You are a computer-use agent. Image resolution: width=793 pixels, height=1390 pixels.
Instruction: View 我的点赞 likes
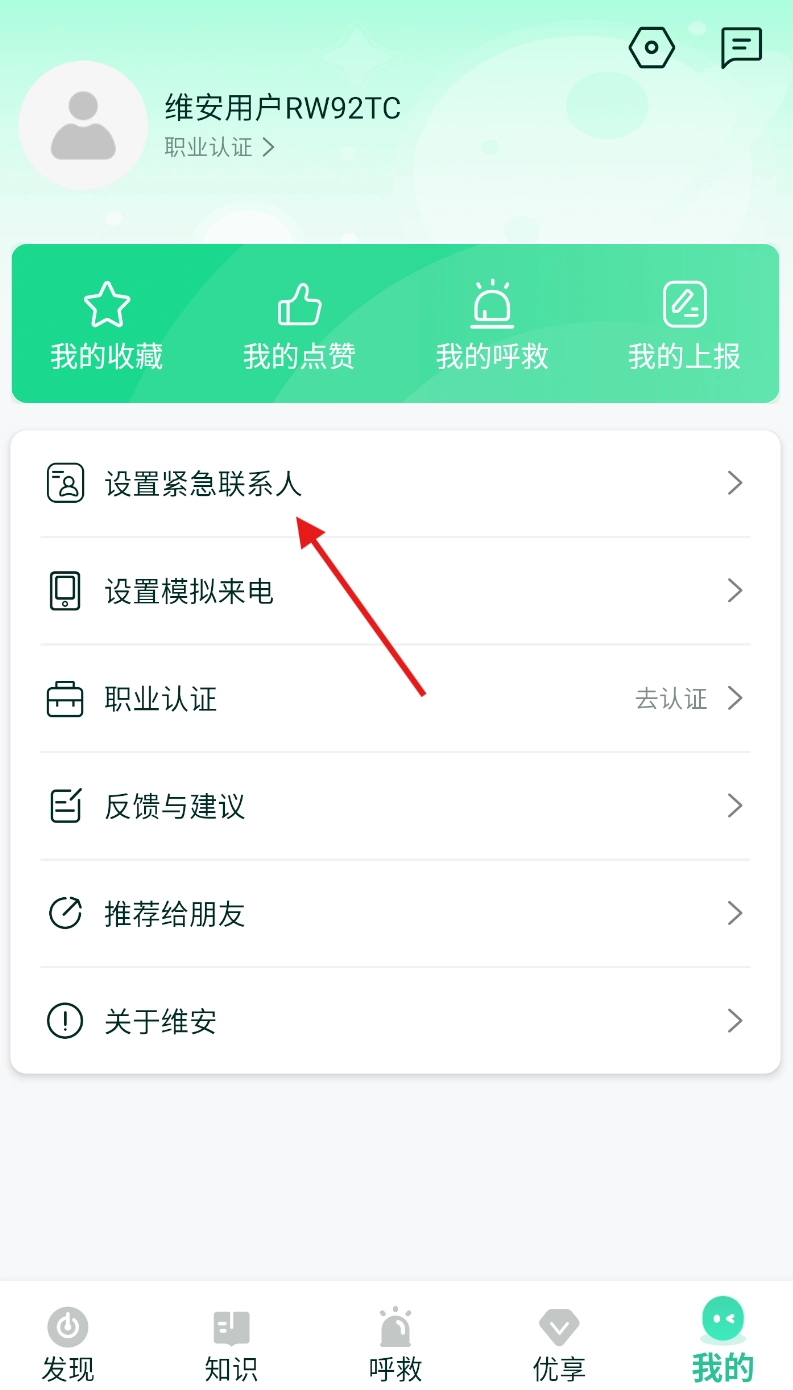click(299, 325)
